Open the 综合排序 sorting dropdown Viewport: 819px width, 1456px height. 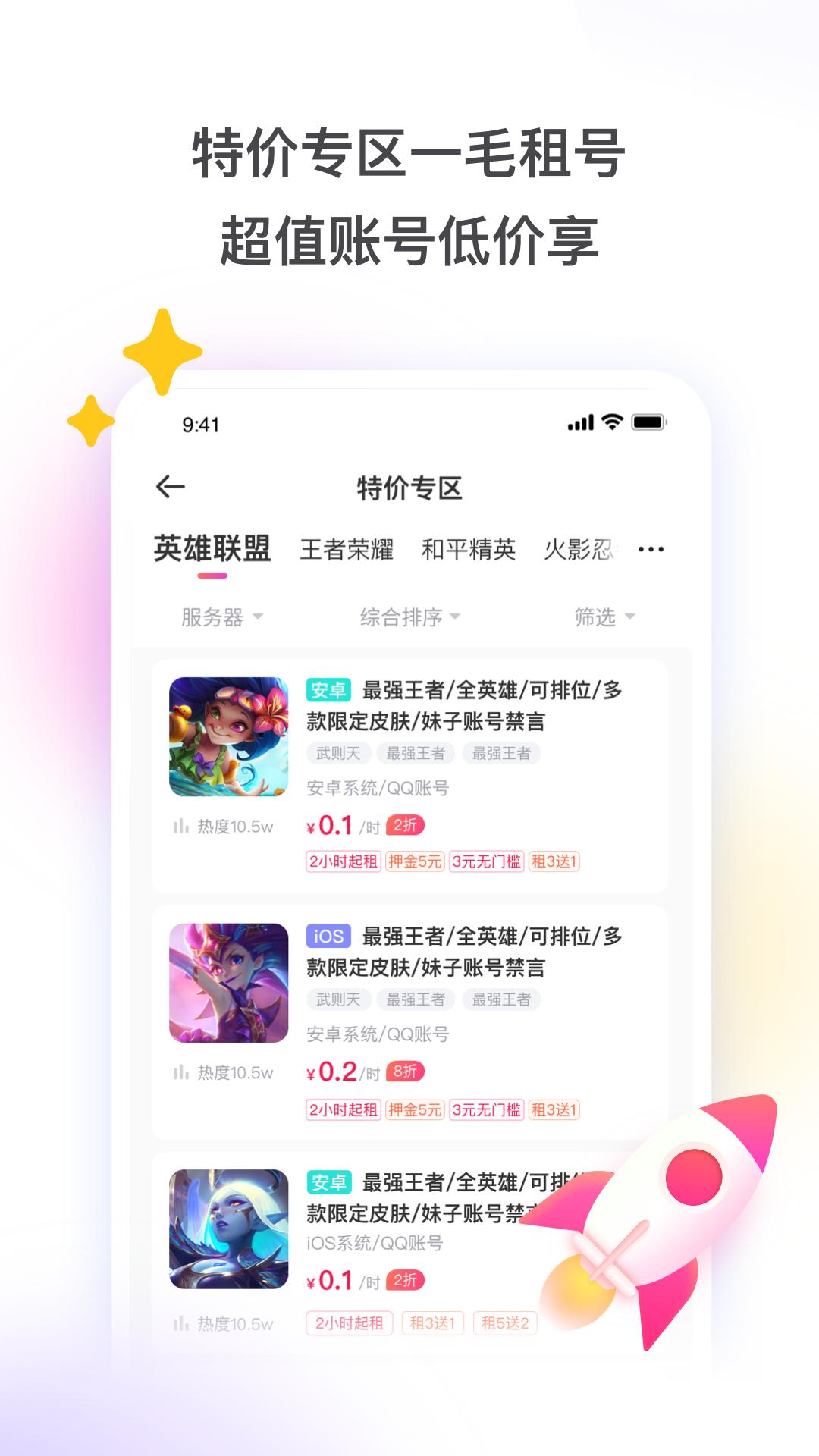point(409,619)
